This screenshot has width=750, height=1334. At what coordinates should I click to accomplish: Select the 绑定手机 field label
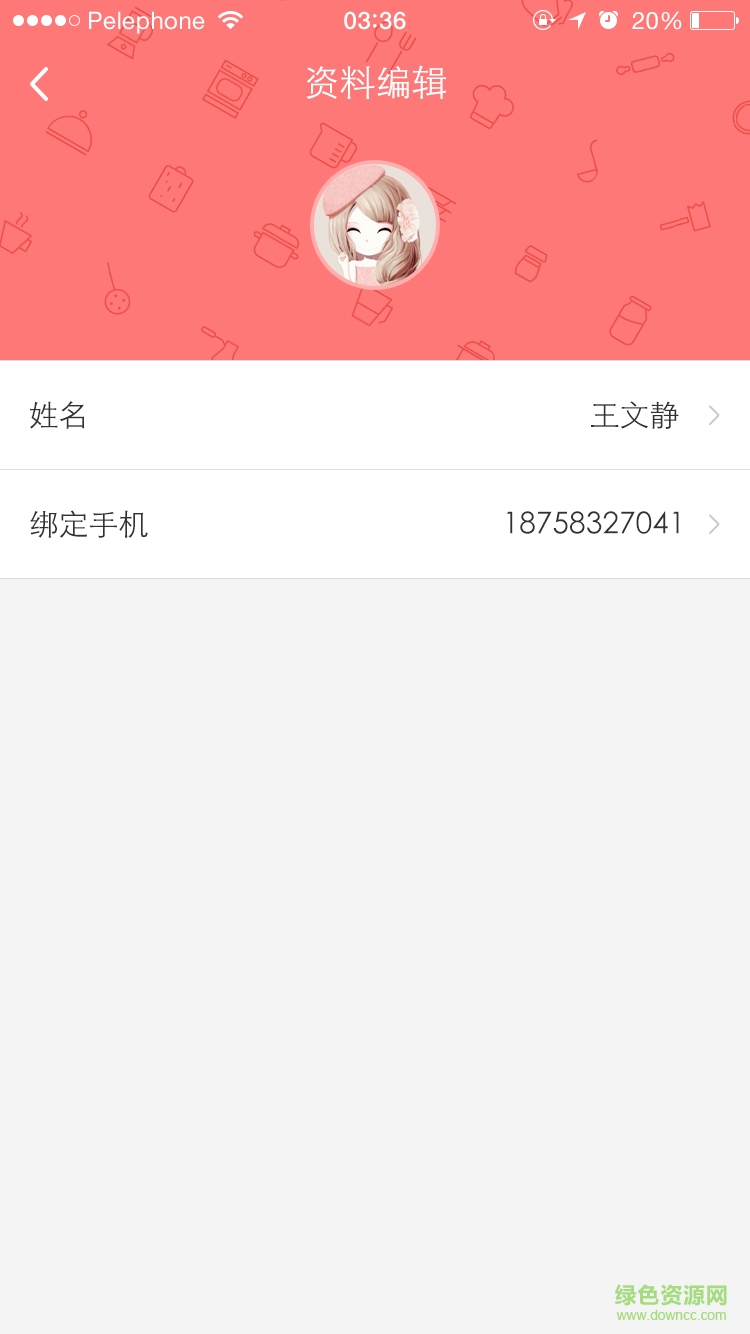[x=88, y=523]
